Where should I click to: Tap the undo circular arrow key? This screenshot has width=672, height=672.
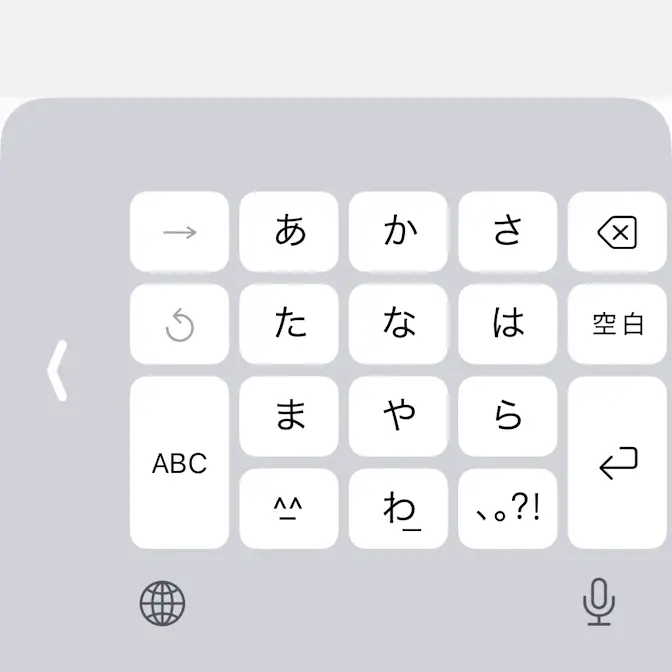coord(179,324)
